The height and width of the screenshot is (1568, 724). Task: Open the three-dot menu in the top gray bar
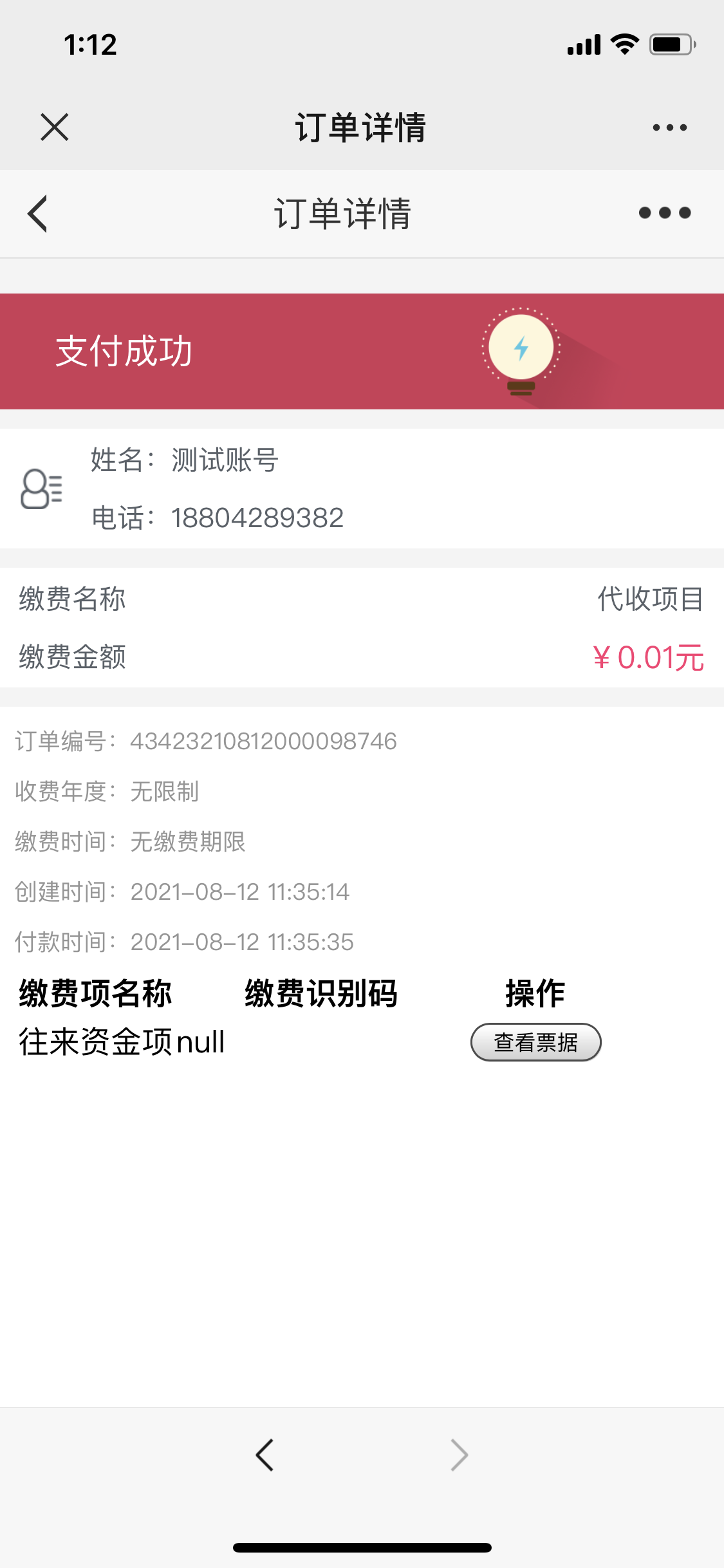(x=669, y=127)
